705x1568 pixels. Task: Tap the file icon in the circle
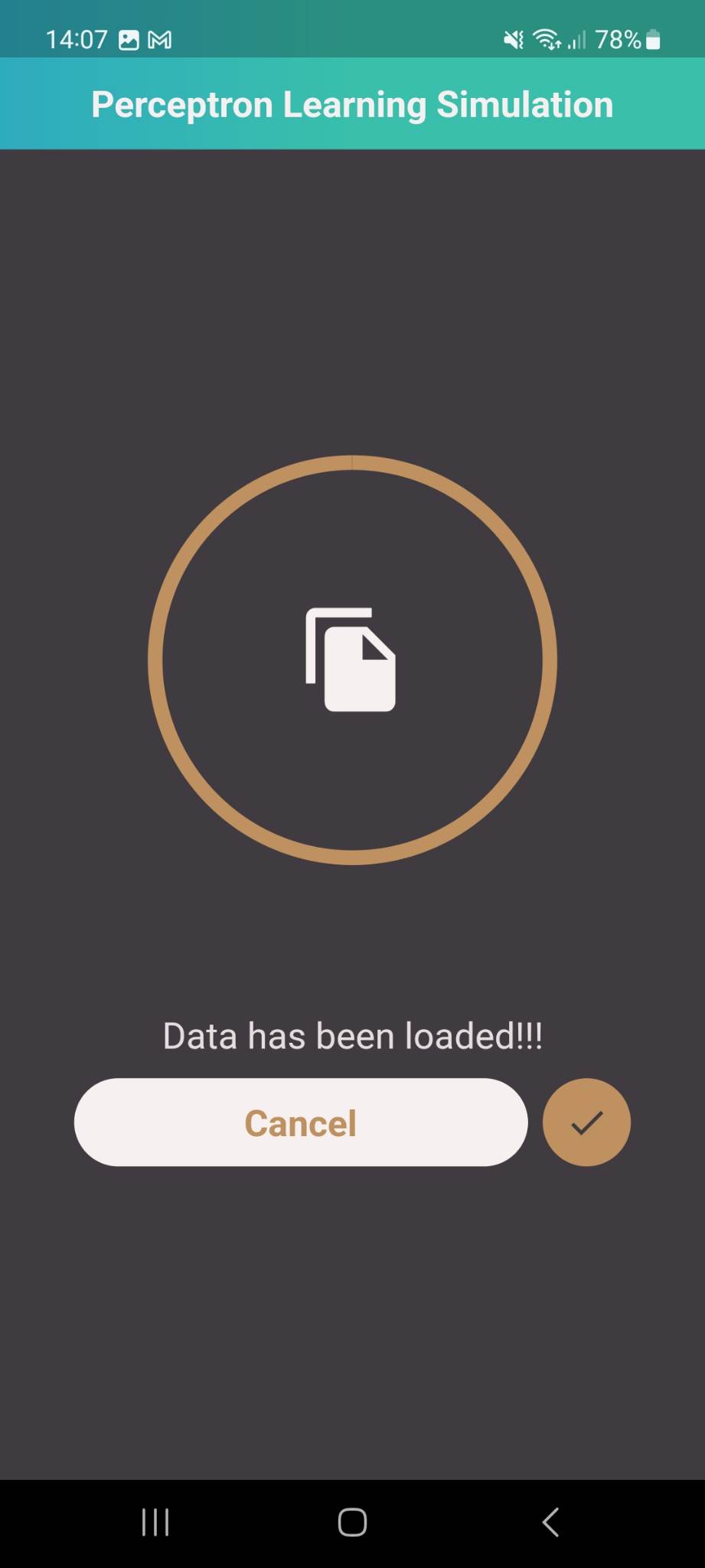[351, 660]
